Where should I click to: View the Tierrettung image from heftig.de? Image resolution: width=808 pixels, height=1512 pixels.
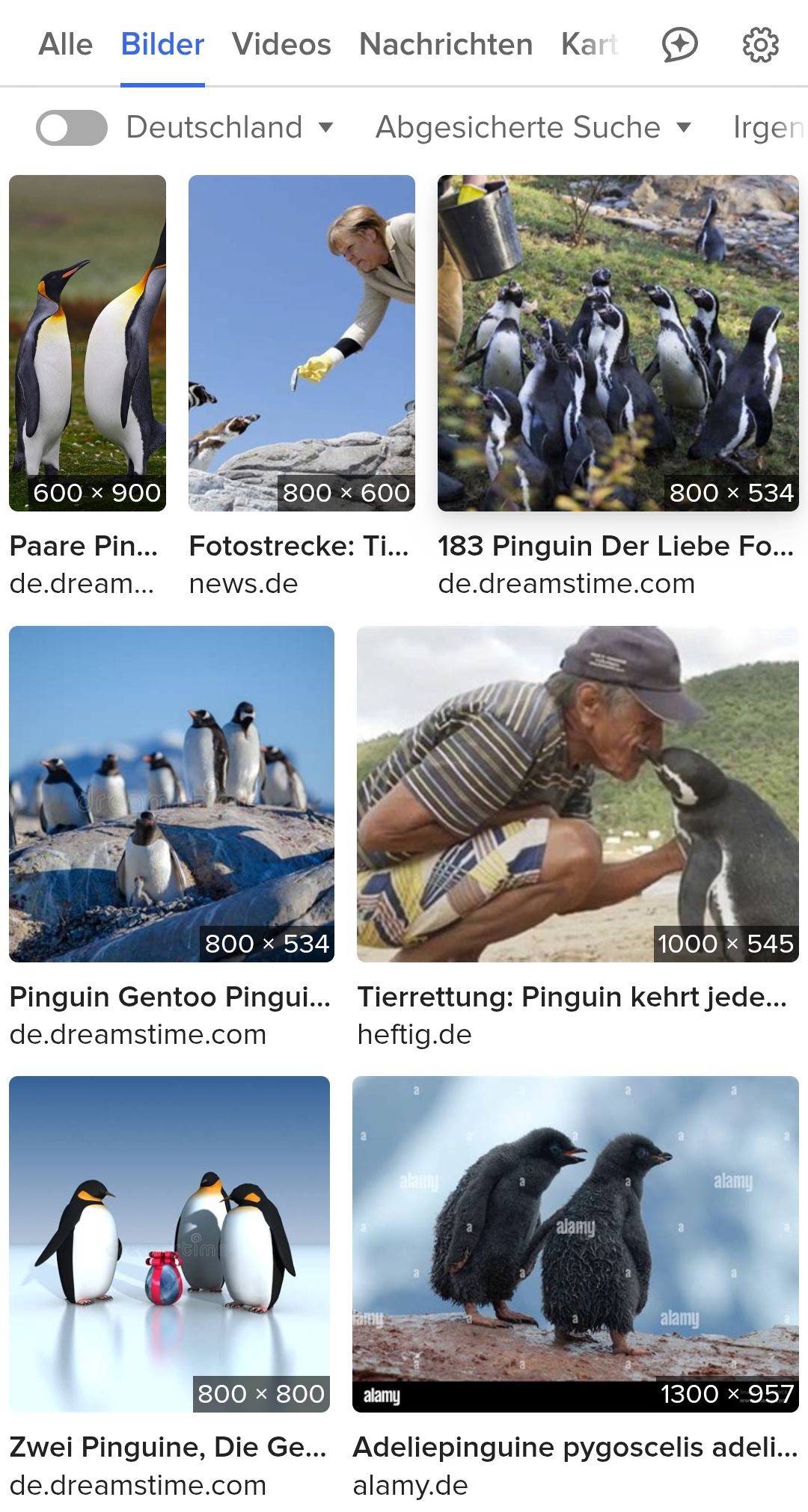[x=578, y=793]
